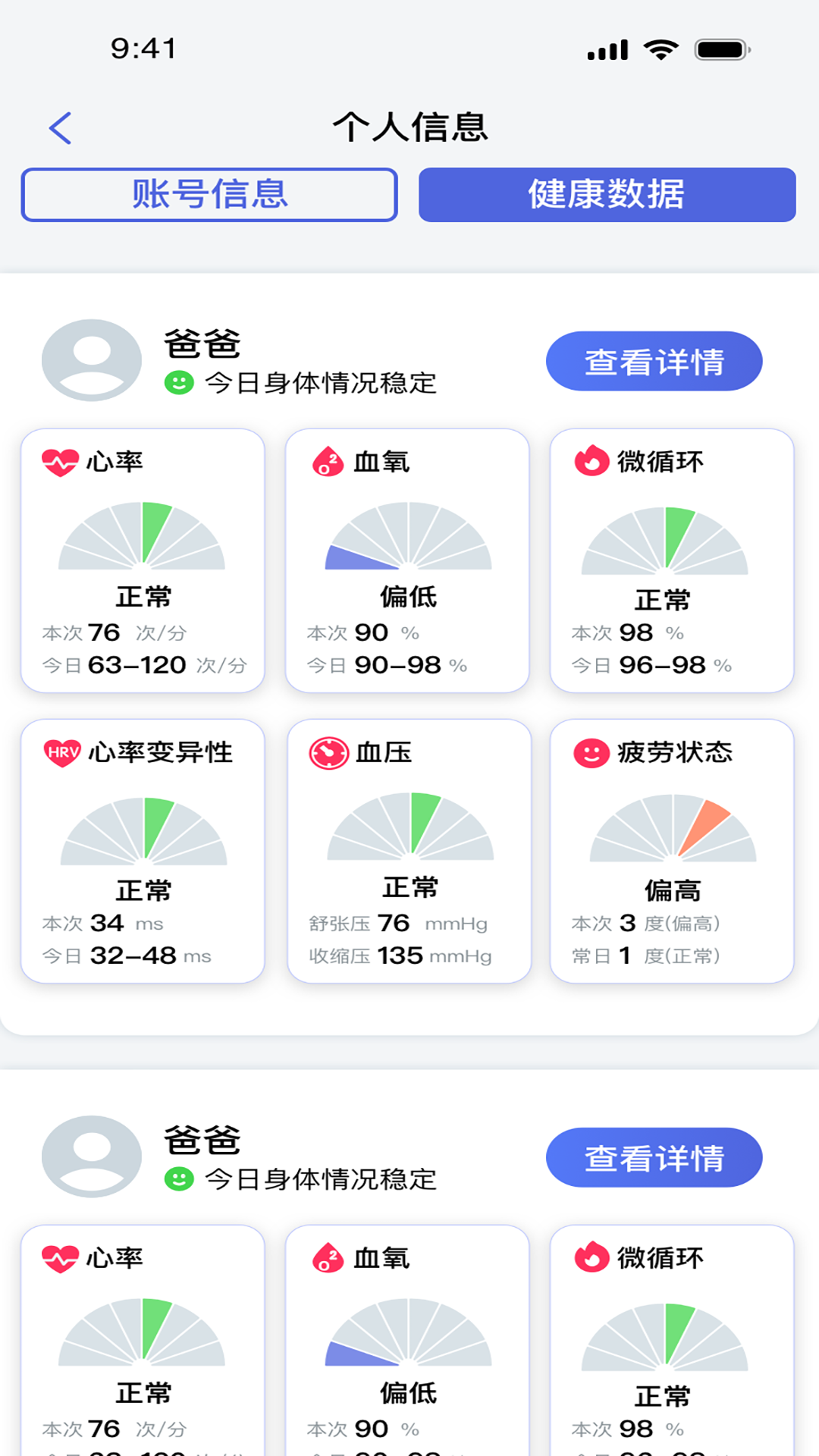
Task: Click the HRV heart icon on 心率变异性 card
Action: [61, 752]
